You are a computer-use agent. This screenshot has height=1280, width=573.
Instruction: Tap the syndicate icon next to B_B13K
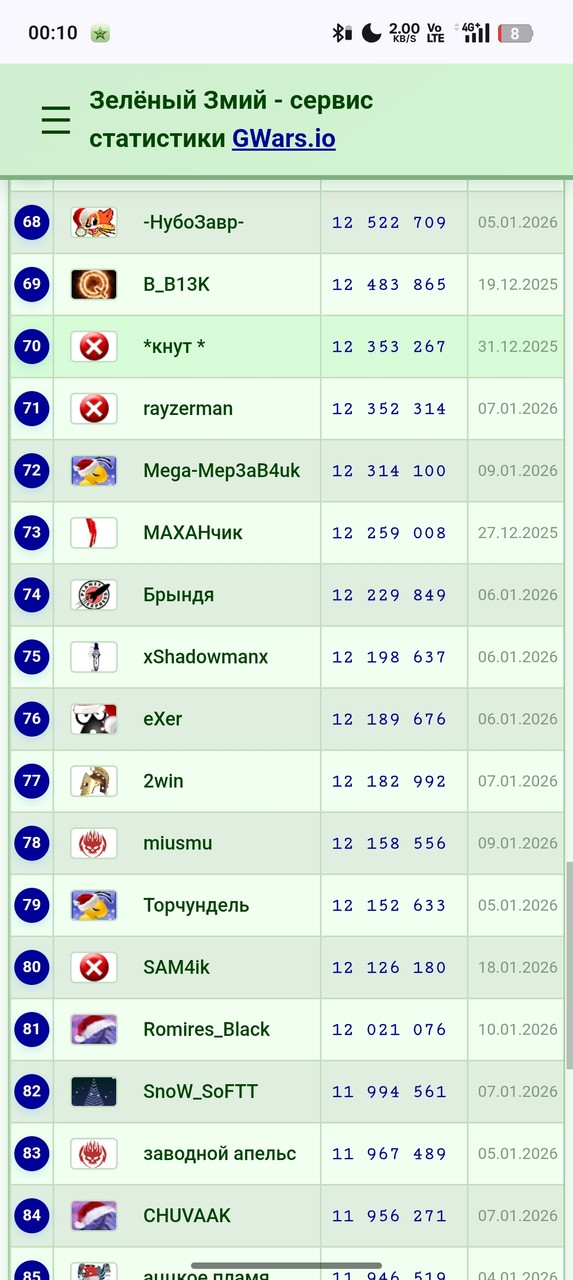point(94,284)
